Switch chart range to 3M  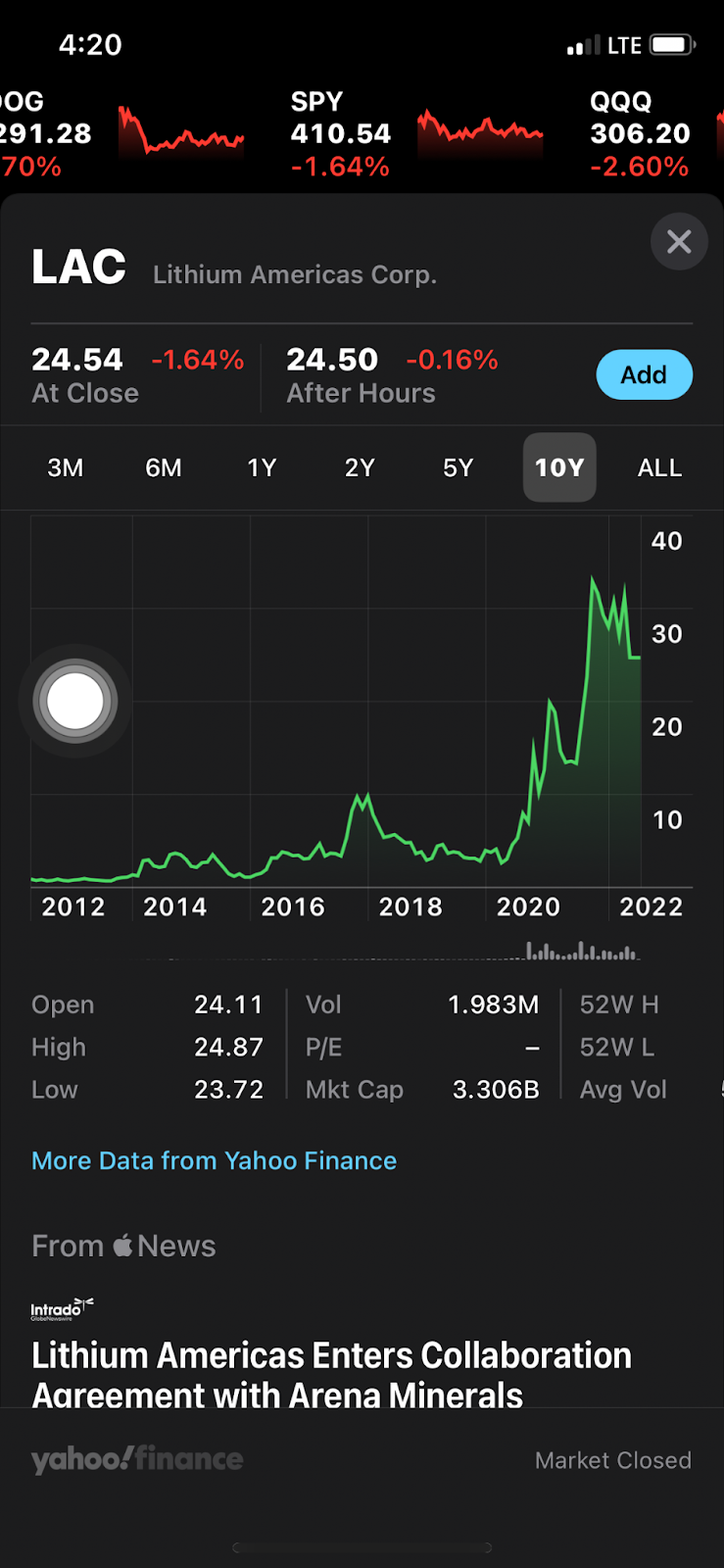(x=66, y=468)
